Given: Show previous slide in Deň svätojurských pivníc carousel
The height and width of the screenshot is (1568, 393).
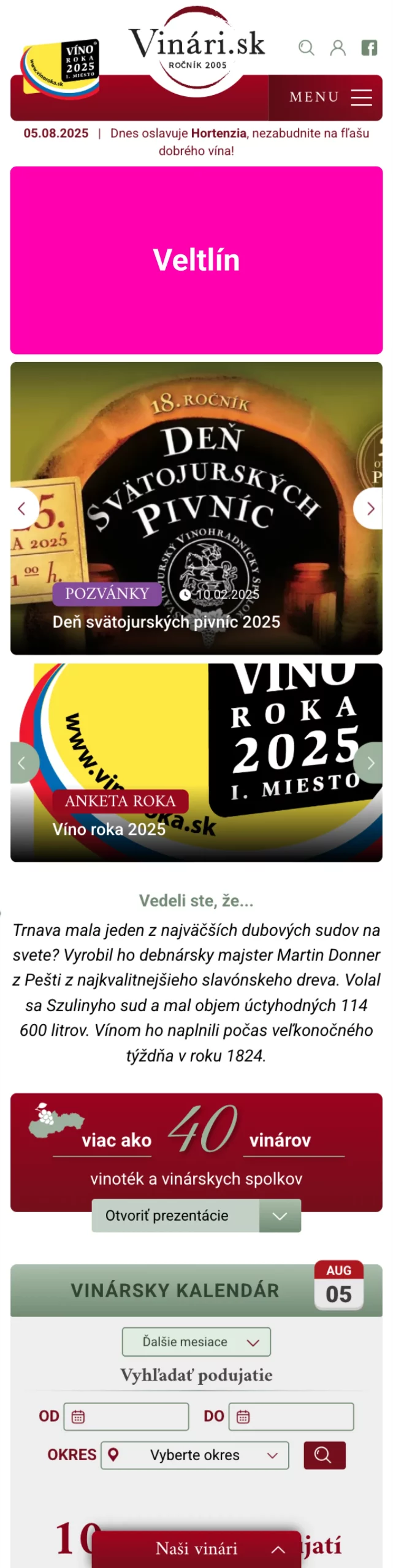Looking at the screenshot, I should click(22, 508).
